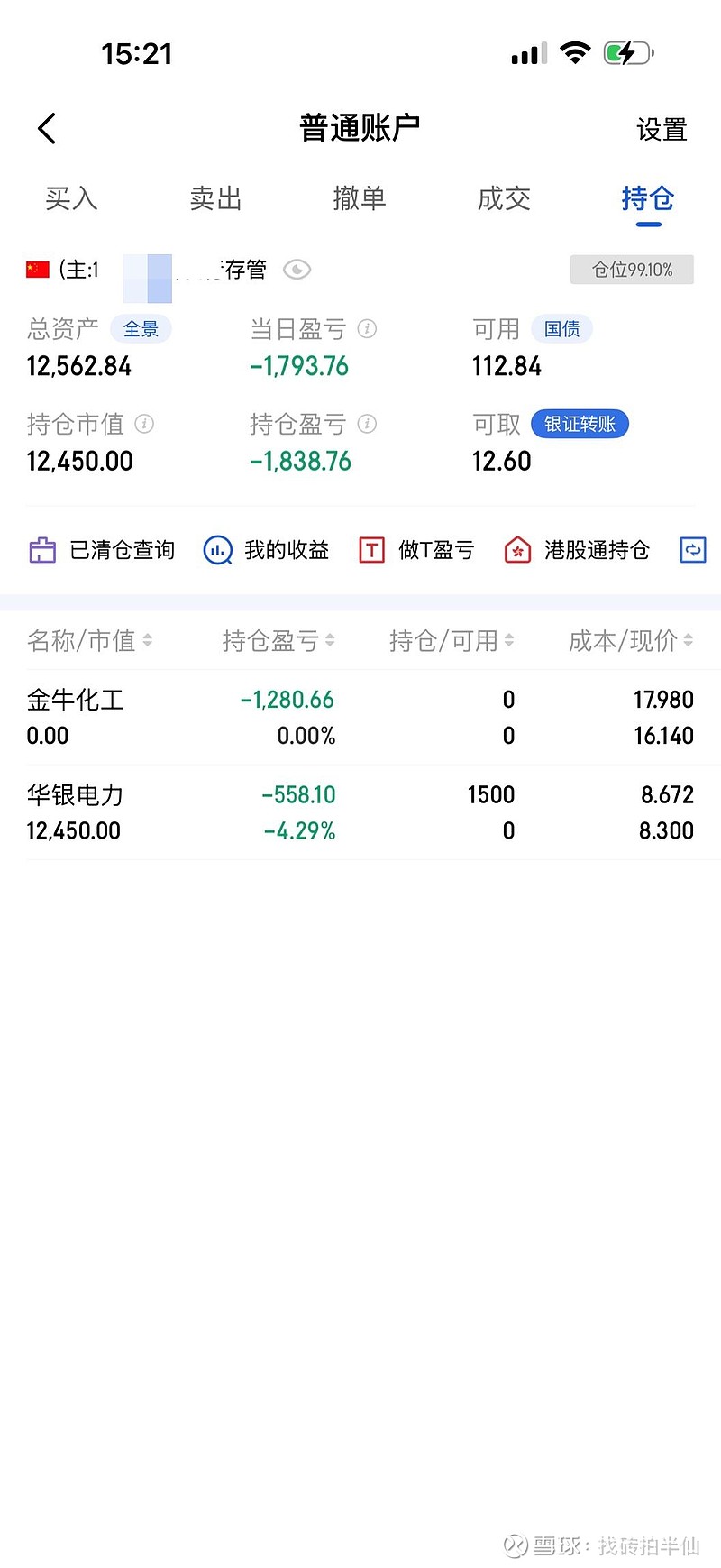Hide asset amounts with the eye icon

coord(297,270)
